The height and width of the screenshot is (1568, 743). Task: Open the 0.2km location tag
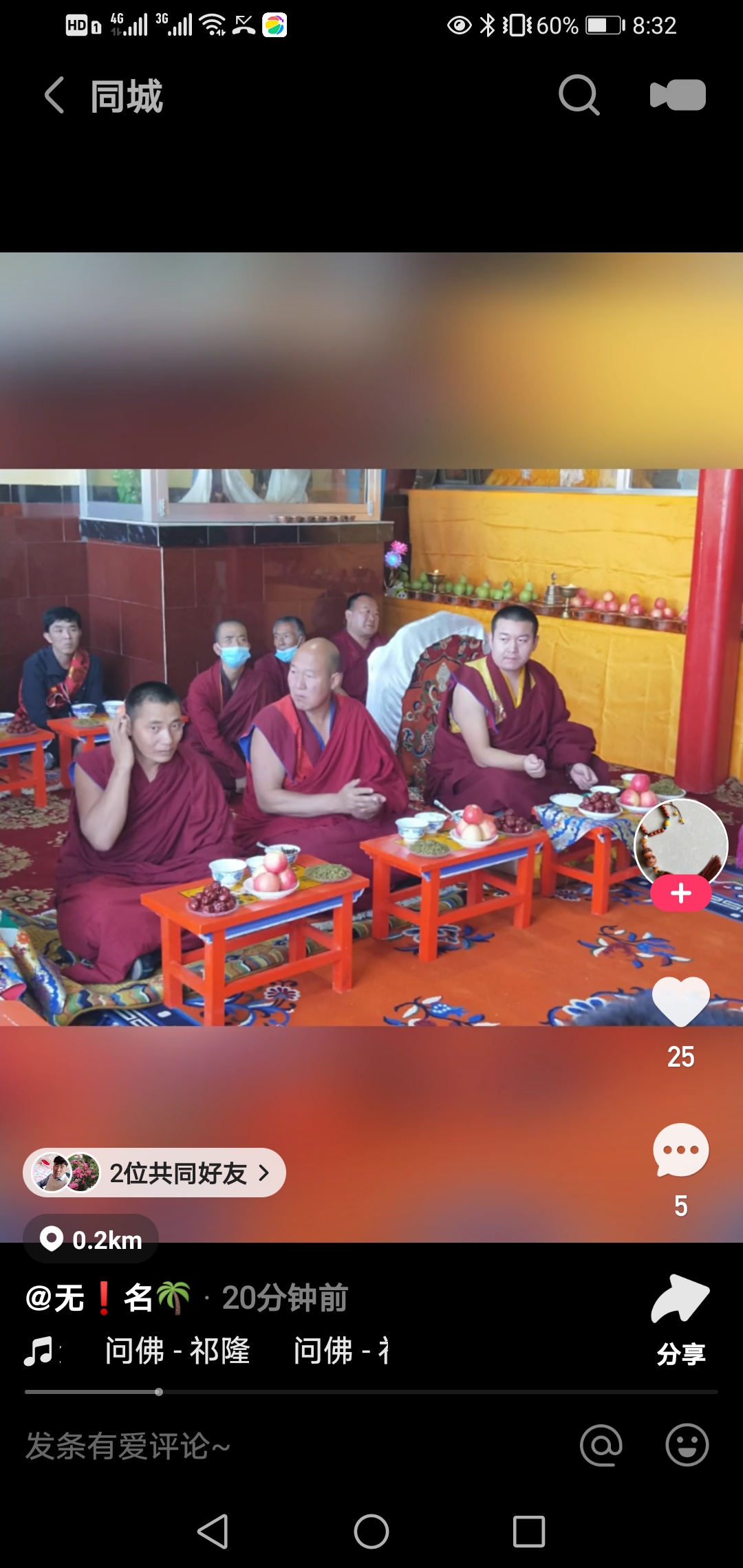91,1239
